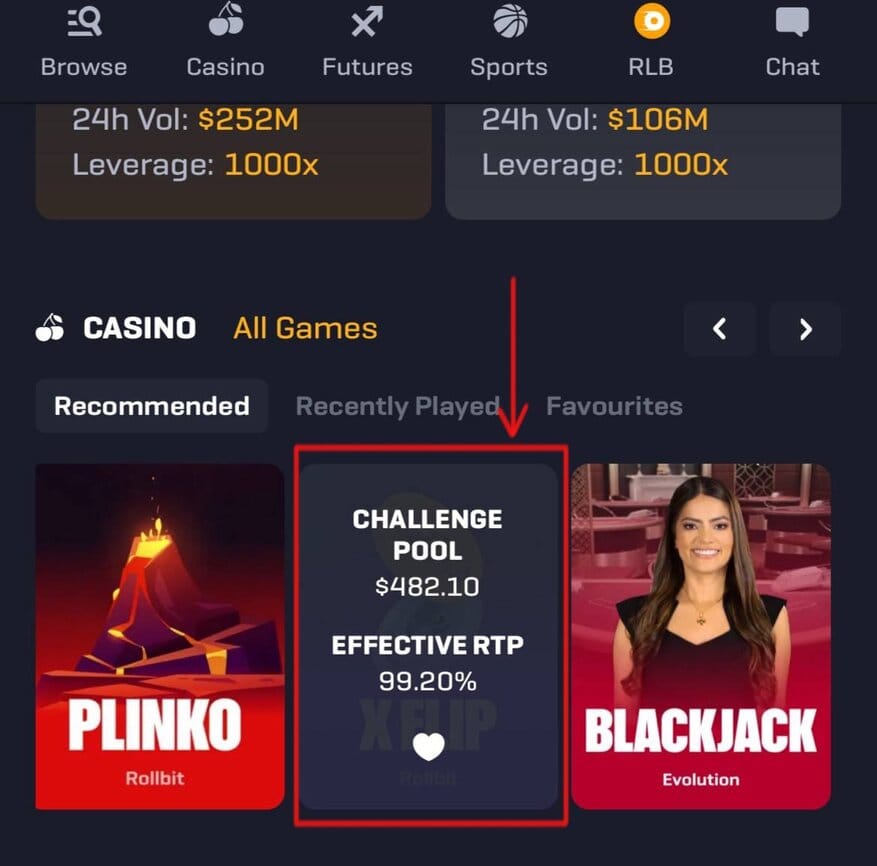Show previous casino games with left arrow

[719, 329]
